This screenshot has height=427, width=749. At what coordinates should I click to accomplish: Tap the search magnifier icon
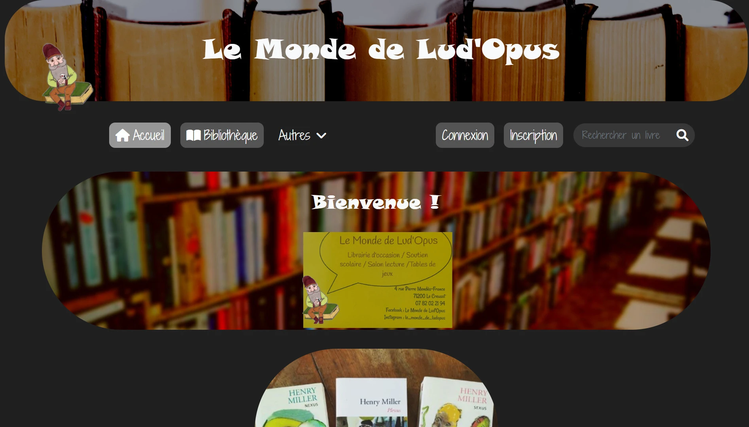pos(682,135)
